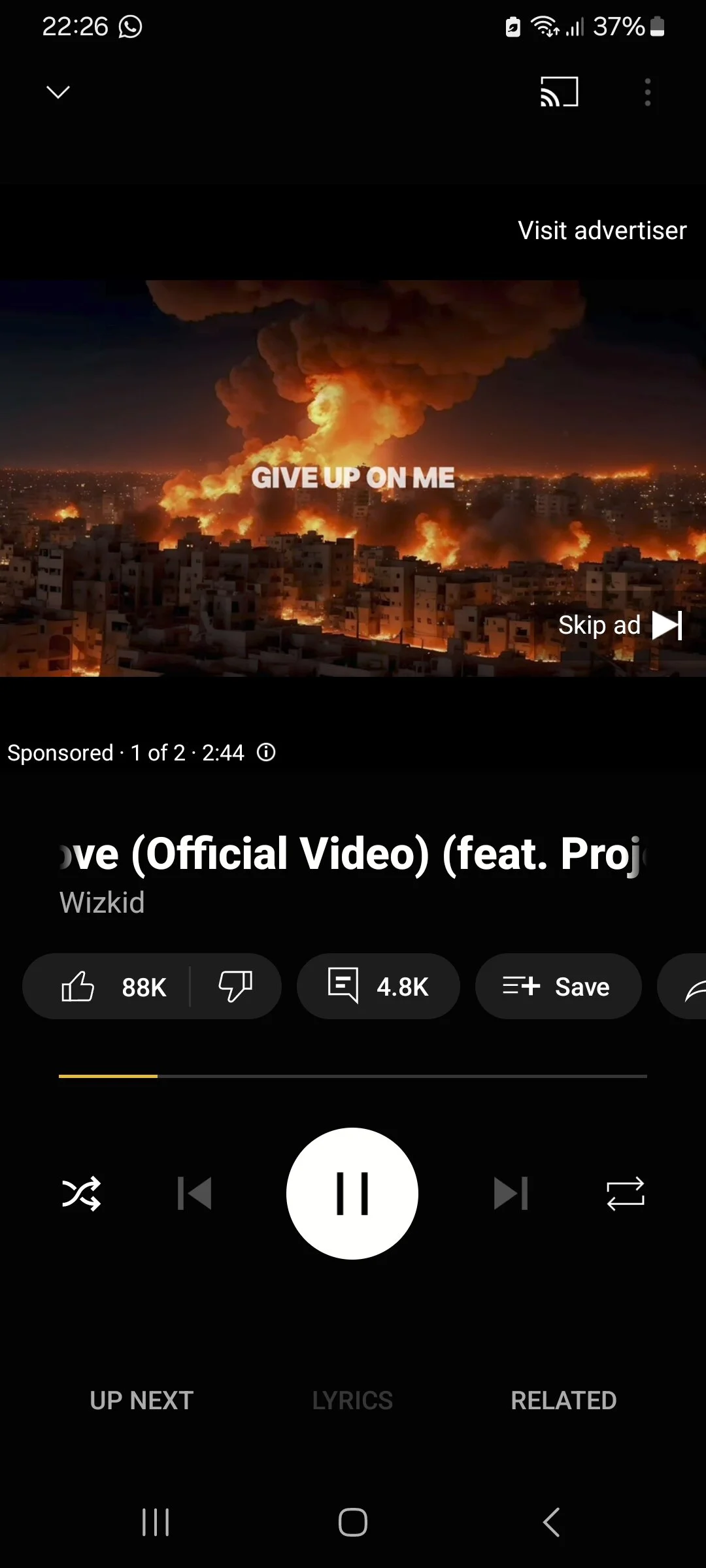Pause the playback
The height and width of the screenshot is (1568, 706).
(352, 1194)
